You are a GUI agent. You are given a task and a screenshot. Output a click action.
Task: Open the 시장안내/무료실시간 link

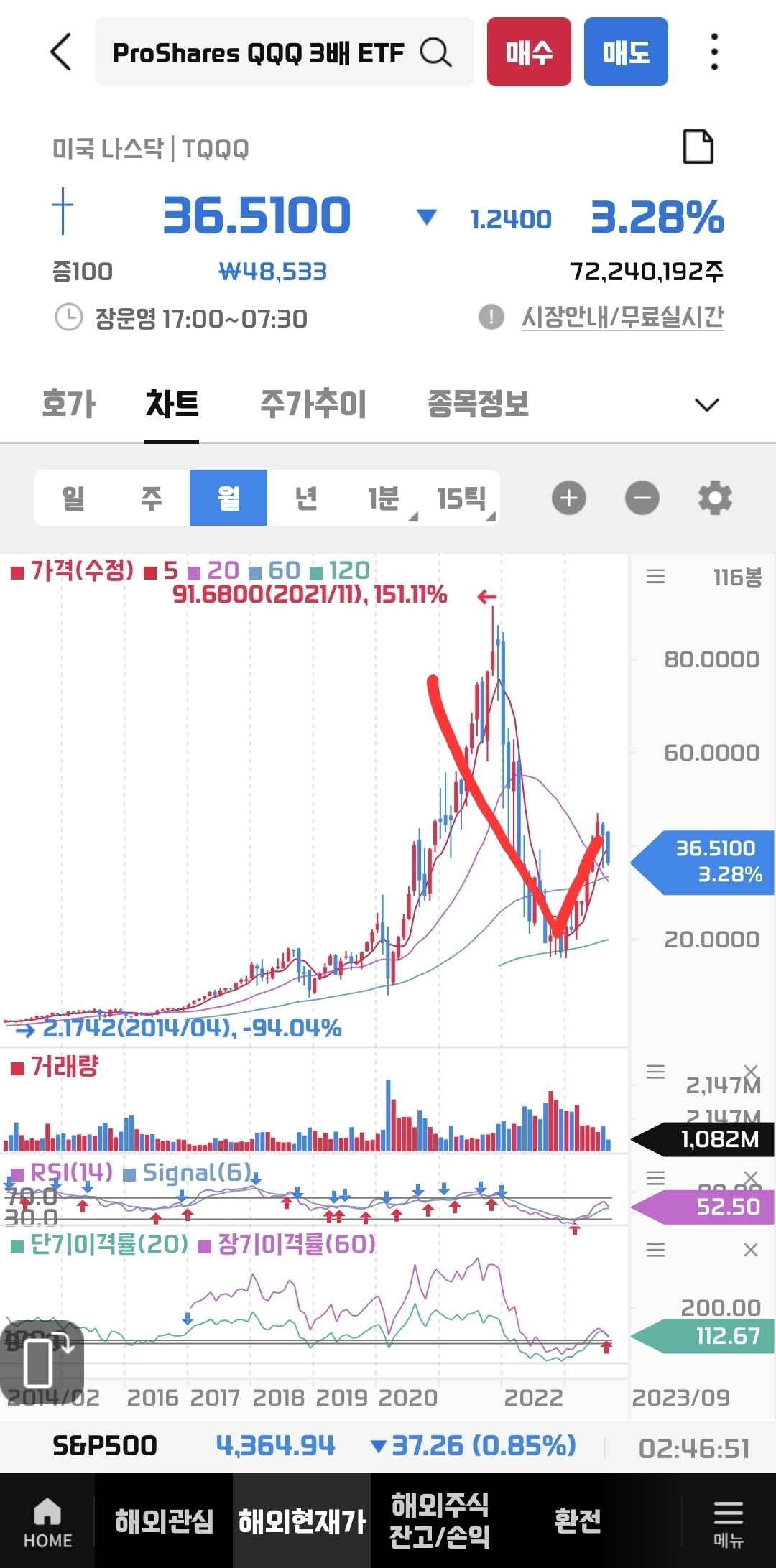[624, 317]
